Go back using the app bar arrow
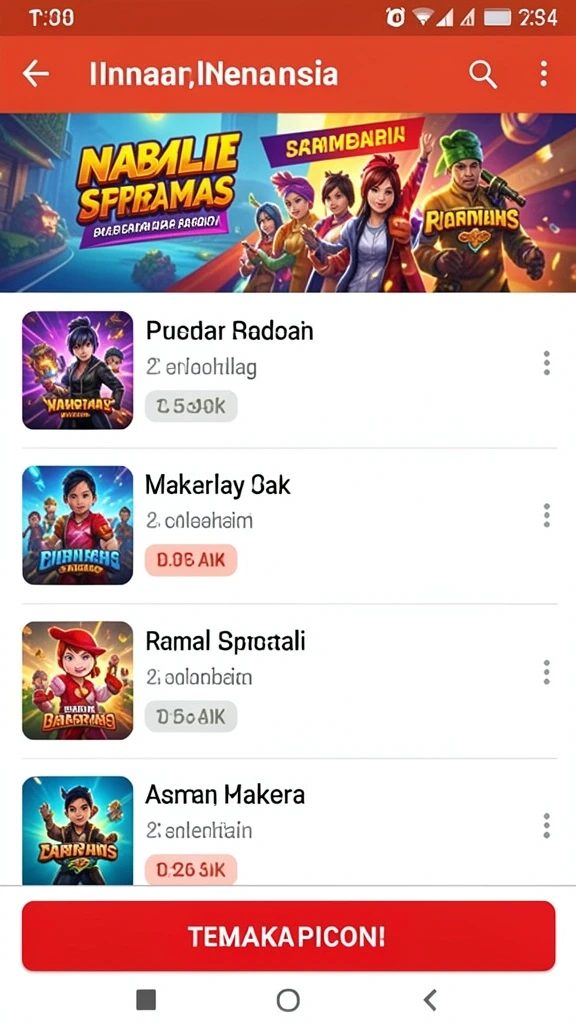The height and width of the screenshot is (1024, 576). [x=36, y=74]
